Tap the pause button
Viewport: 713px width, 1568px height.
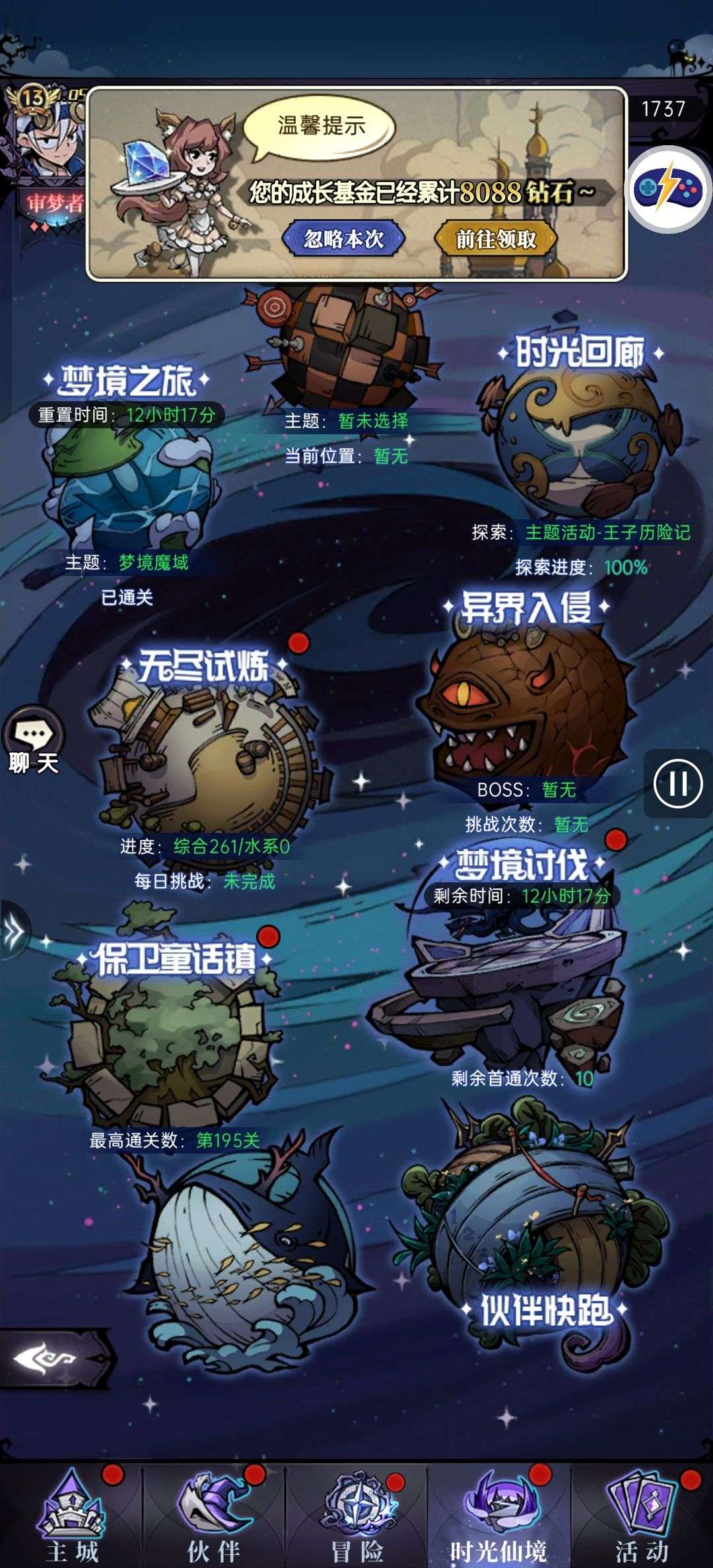677,783
